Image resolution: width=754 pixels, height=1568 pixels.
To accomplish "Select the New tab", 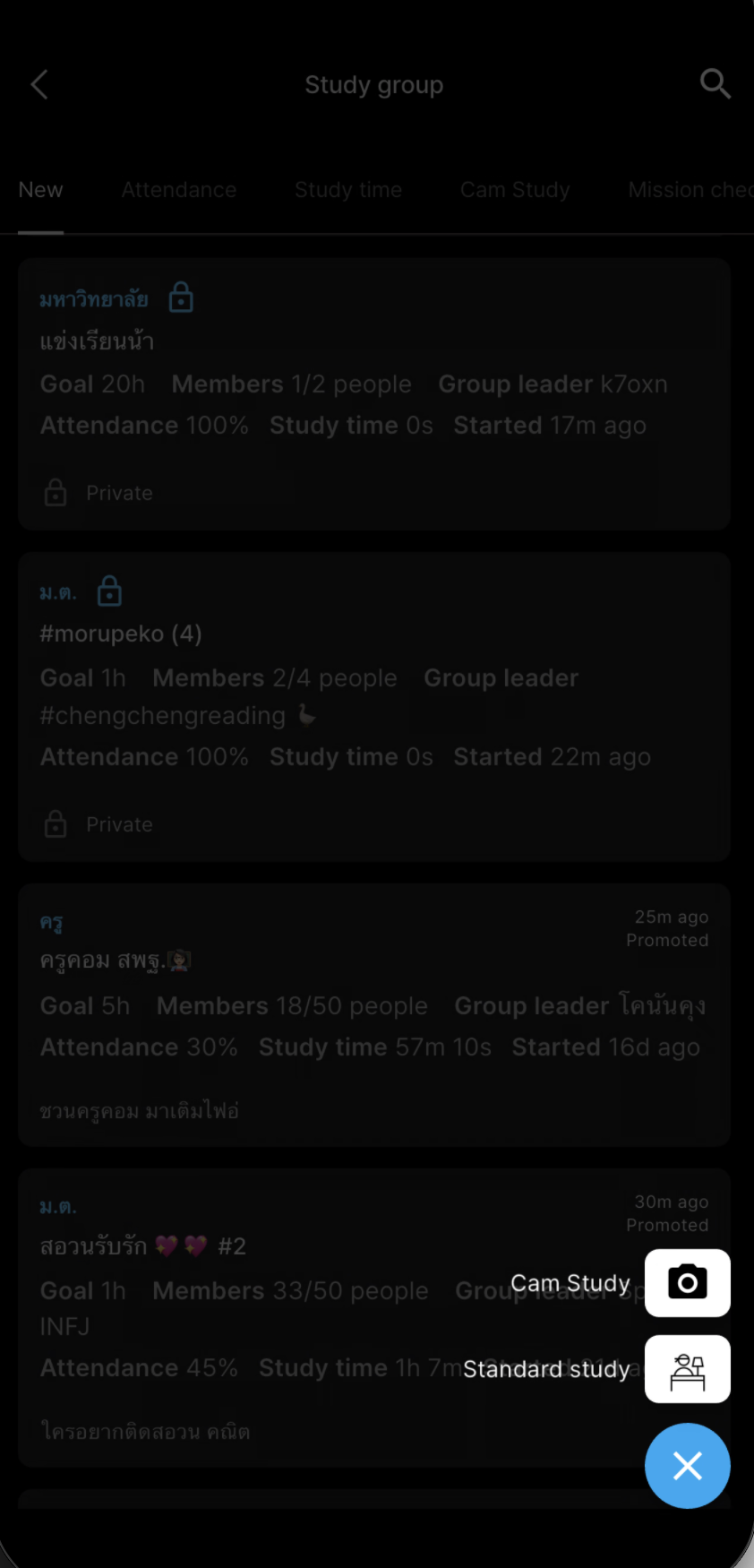I will click(x=41, y=190).
